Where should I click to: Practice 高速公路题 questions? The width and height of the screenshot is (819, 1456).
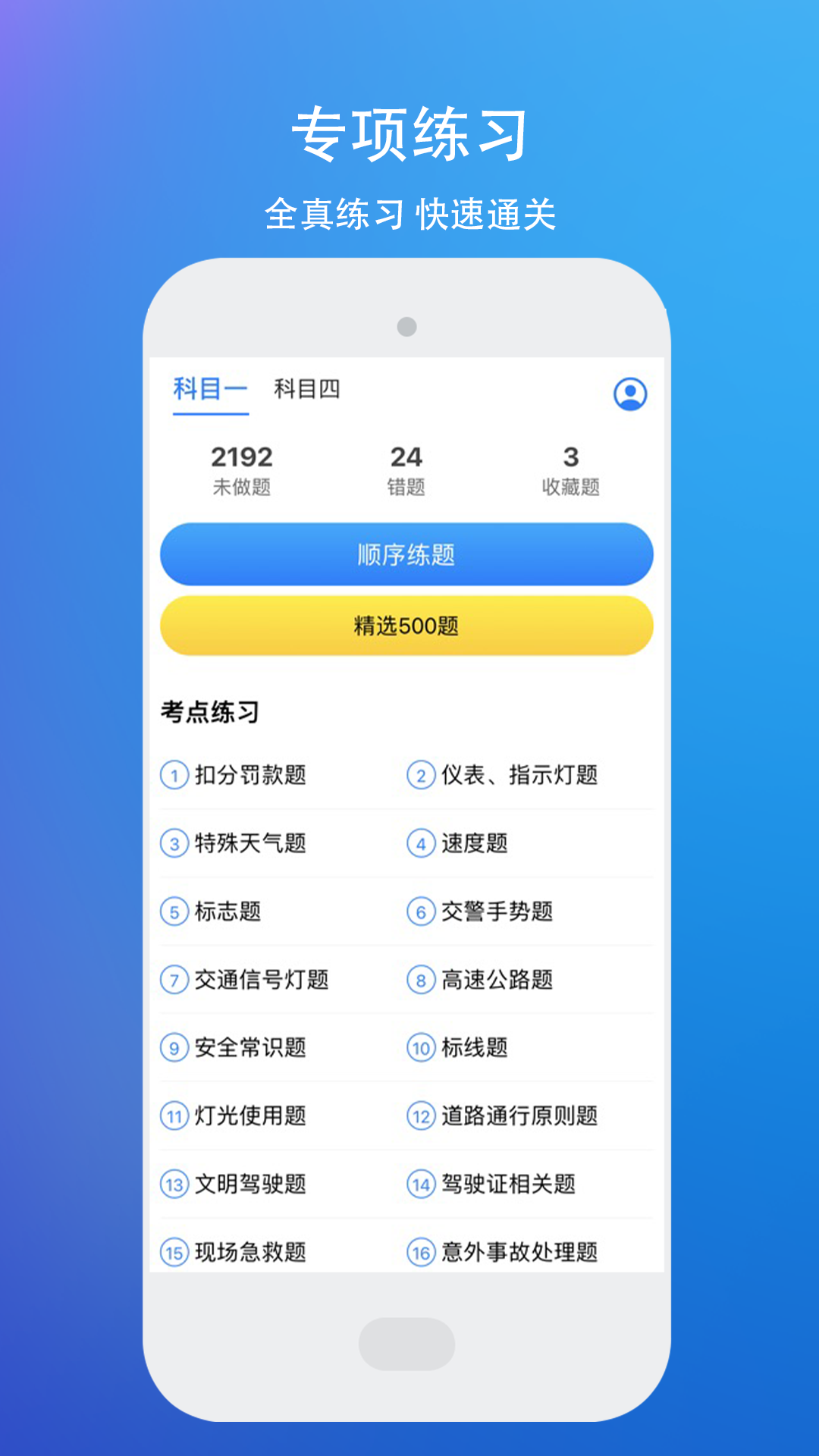point(497,980)
